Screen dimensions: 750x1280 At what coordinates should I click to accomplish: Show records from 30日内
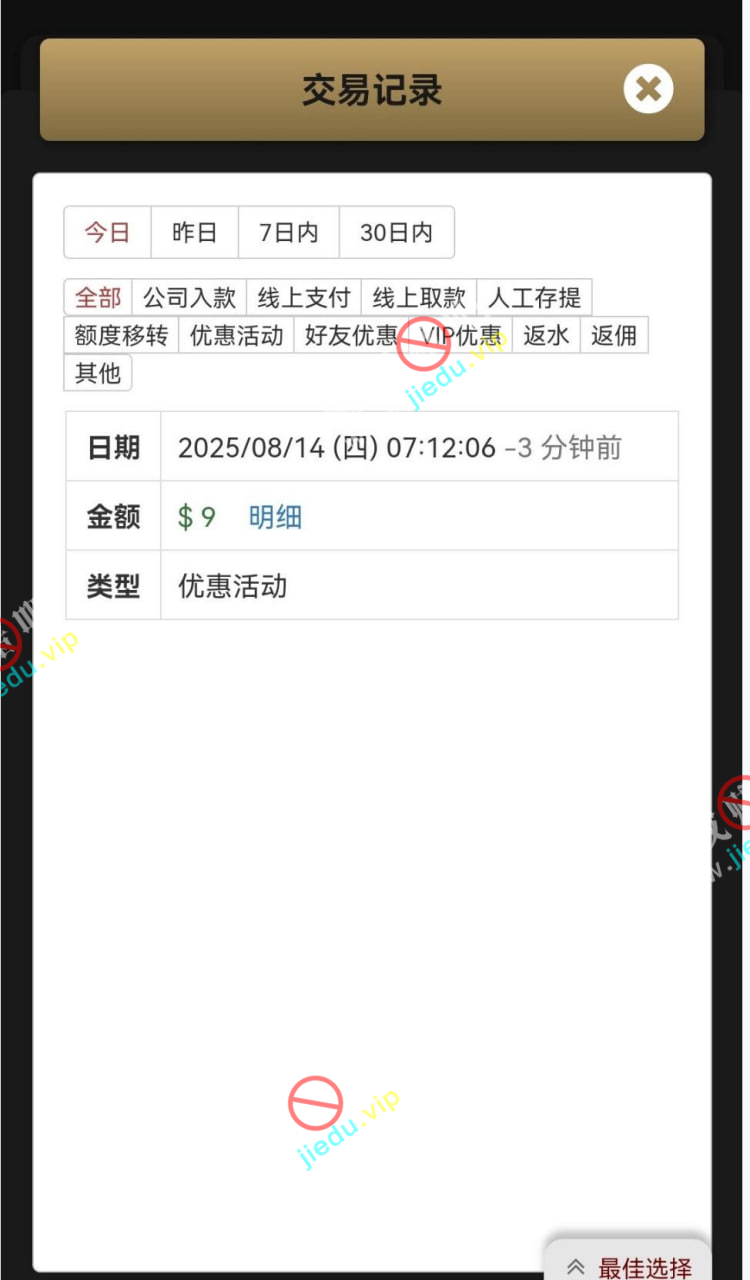pos(396,232)
